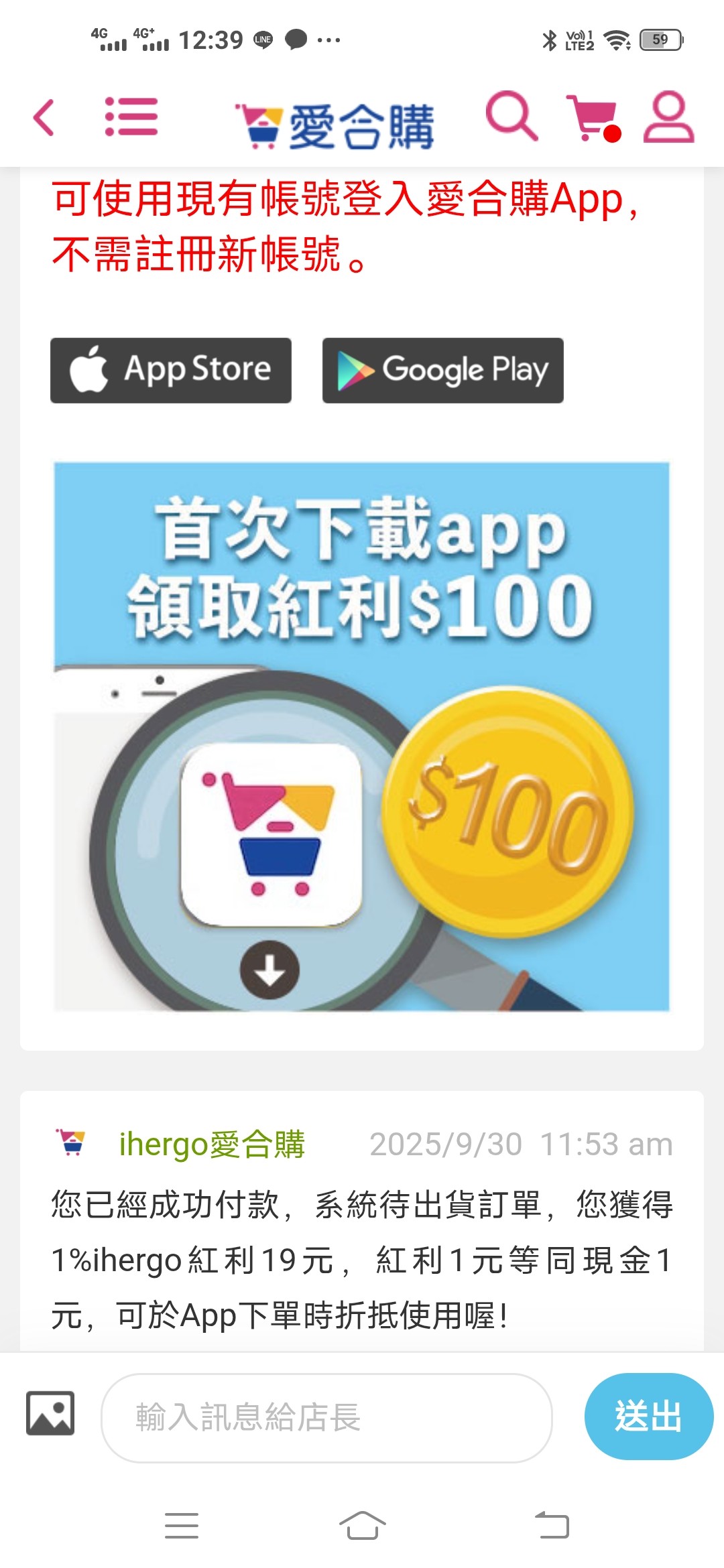Open the first-download $100 bonus banner
The image size is (724, 1568).
tap(362, 736)
